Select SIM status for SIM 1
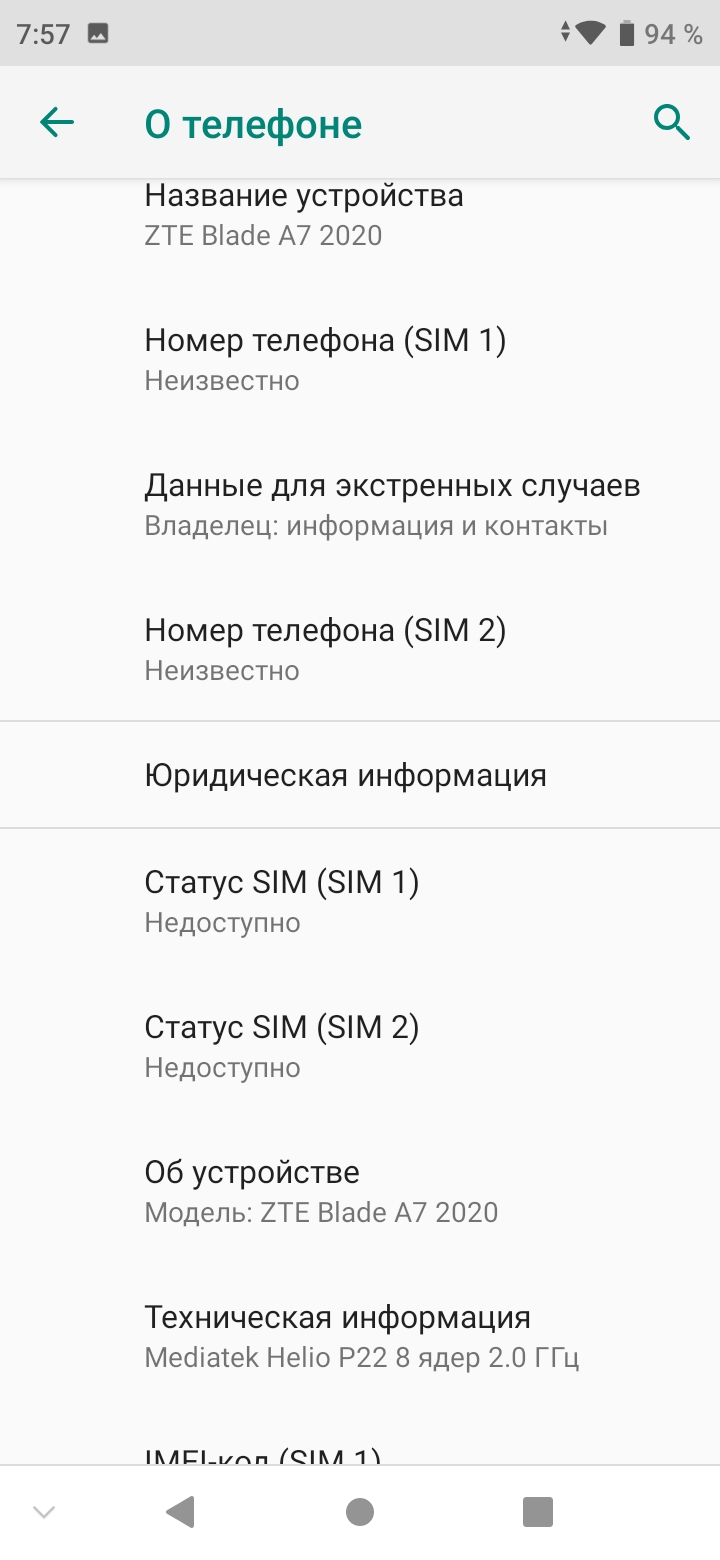The image size is (720, 1560). click(x=283, y=900)
